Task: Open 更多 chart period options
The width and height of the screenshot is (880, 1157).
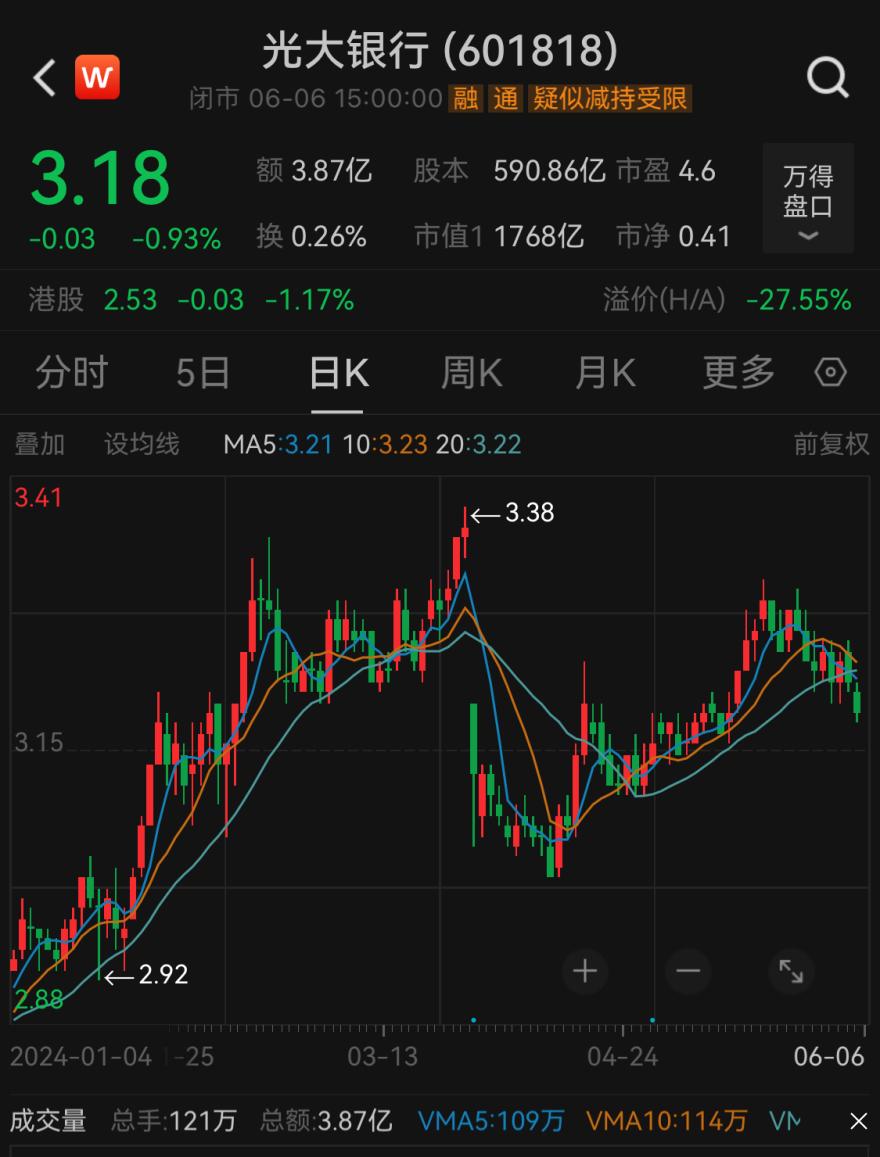Action: click(x=738, y=373)
